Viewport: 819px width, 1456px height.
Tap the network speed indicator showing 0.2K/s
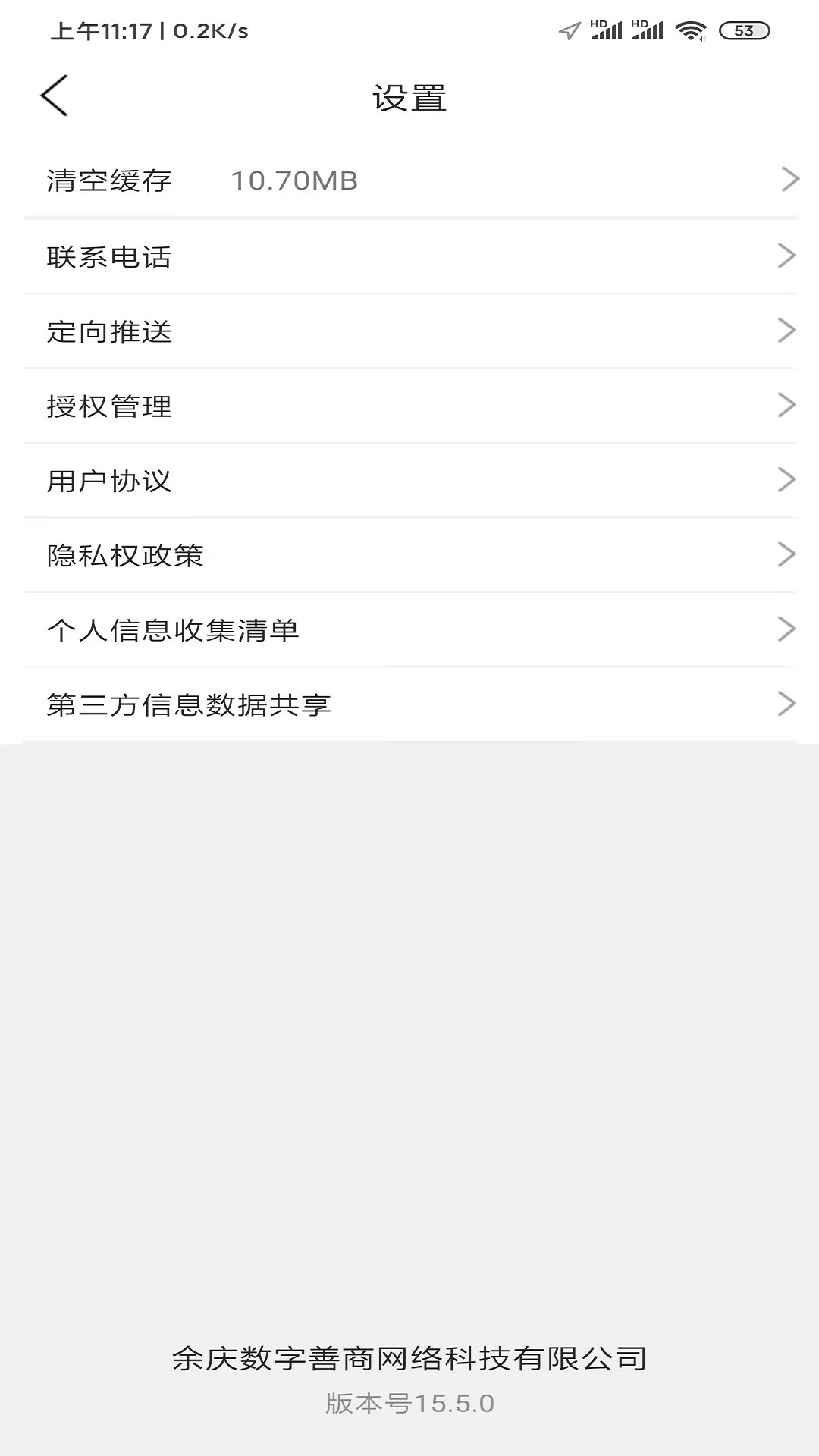coord(208,31)
